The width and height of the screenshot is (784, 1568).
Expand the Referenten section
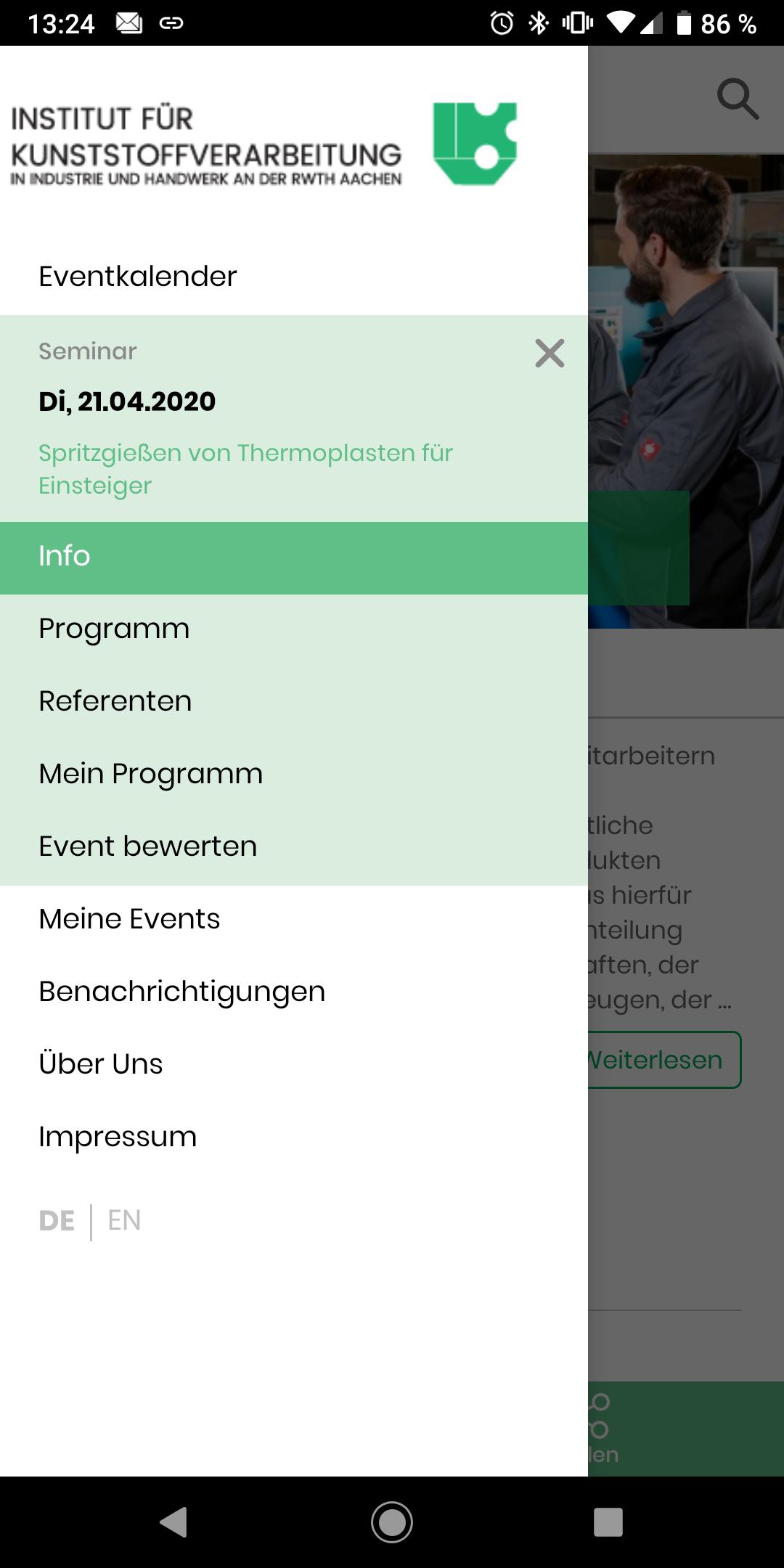tap(115, 701)
